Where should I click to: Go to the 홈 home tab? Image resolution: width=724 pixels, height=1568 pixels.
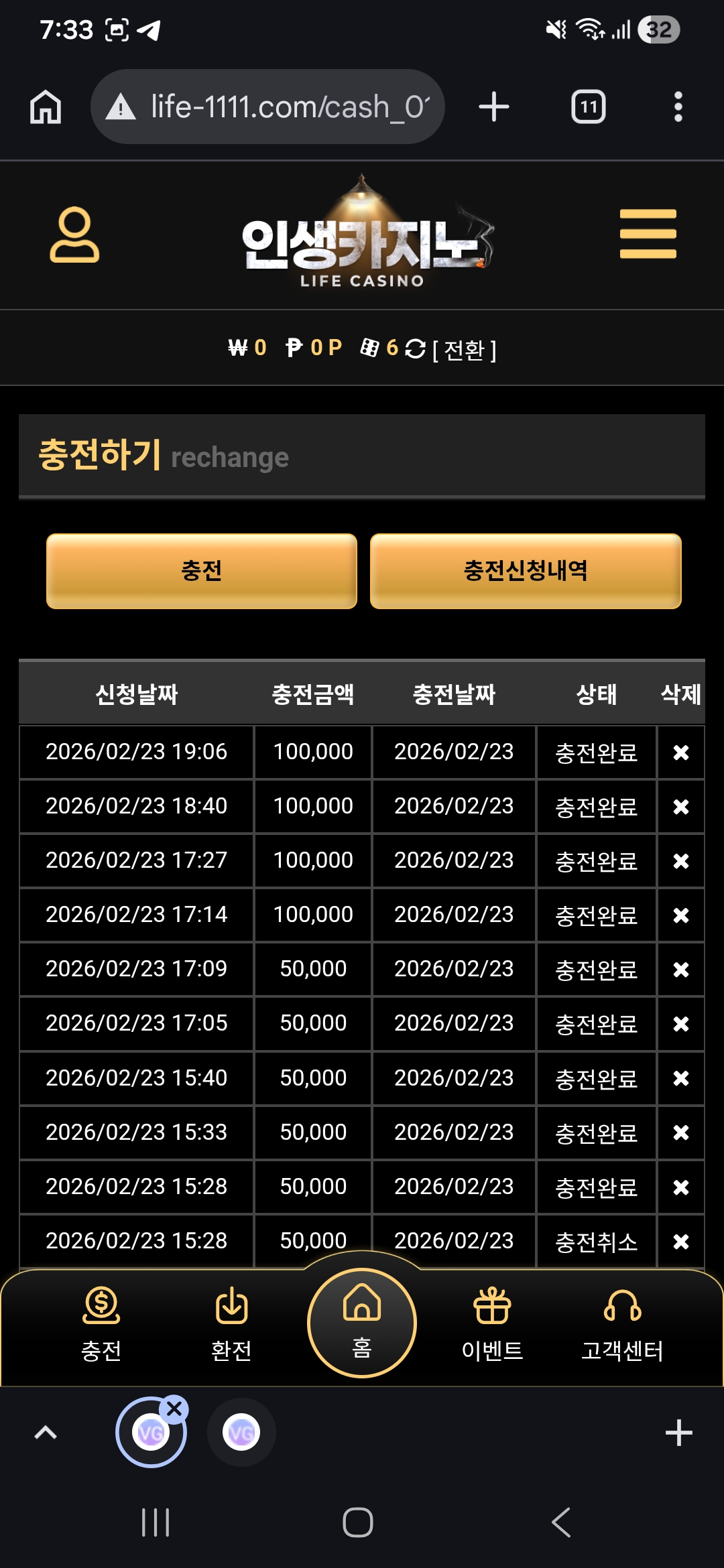point(362,1323)
